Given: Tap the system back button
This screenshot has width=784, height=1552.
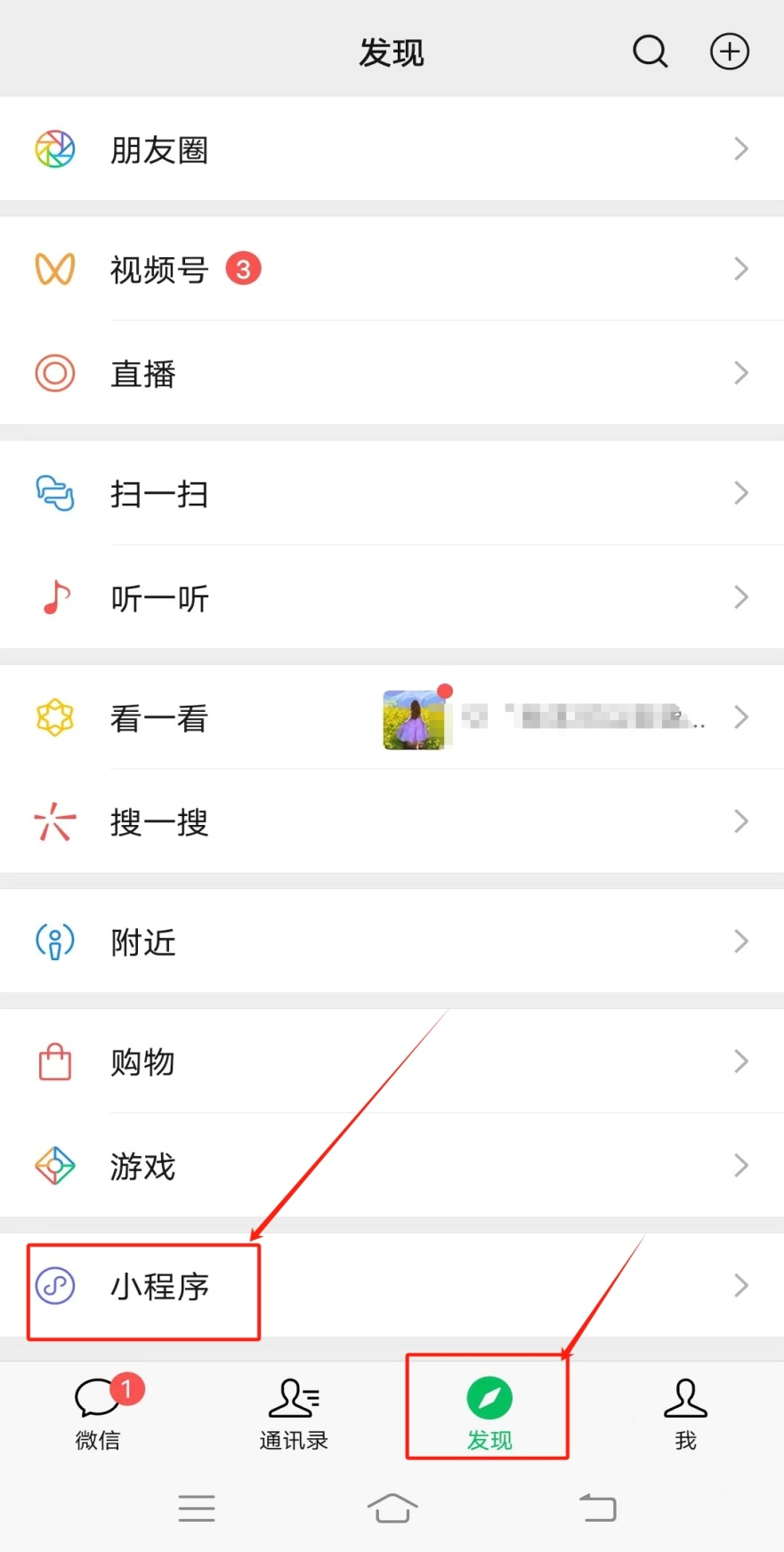Looking at the screenshot, I should (597, 1508).
